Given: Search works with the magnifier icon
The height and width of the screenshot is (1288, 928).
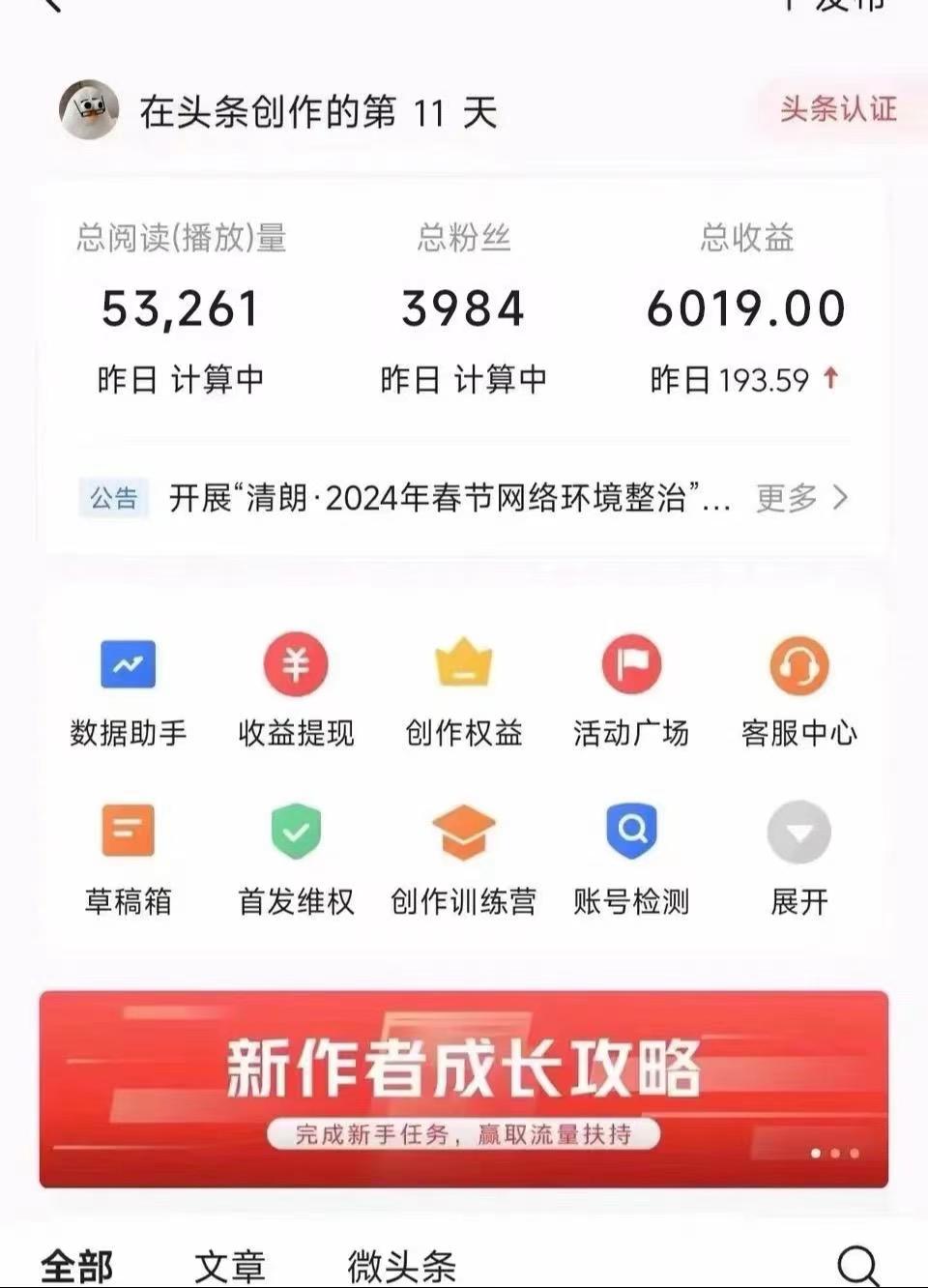Looking at the screenshot, I should (857, 1263).
